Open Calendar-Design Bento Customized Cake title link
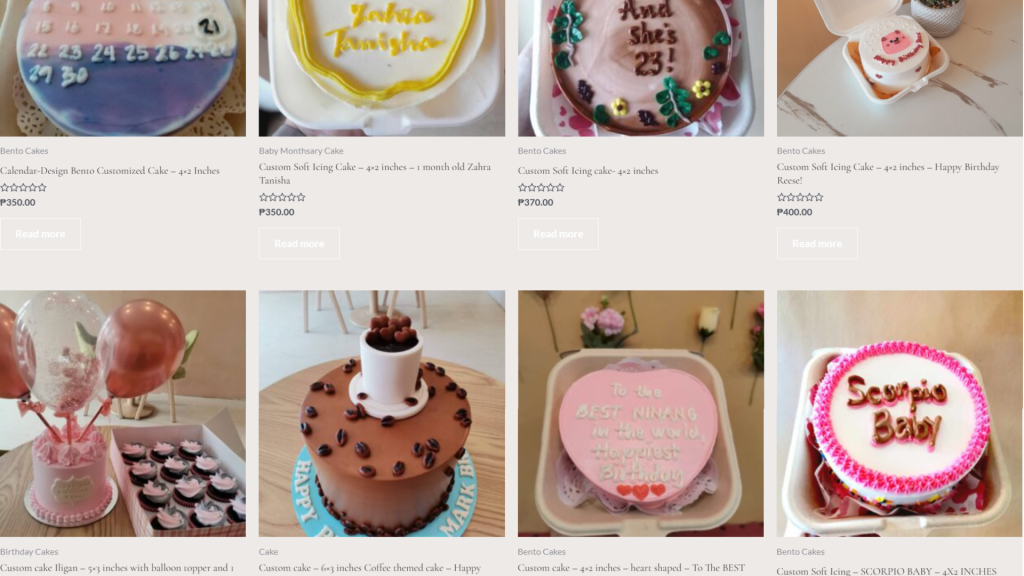This screenshot has height=576, width=1024. [110, 171]
